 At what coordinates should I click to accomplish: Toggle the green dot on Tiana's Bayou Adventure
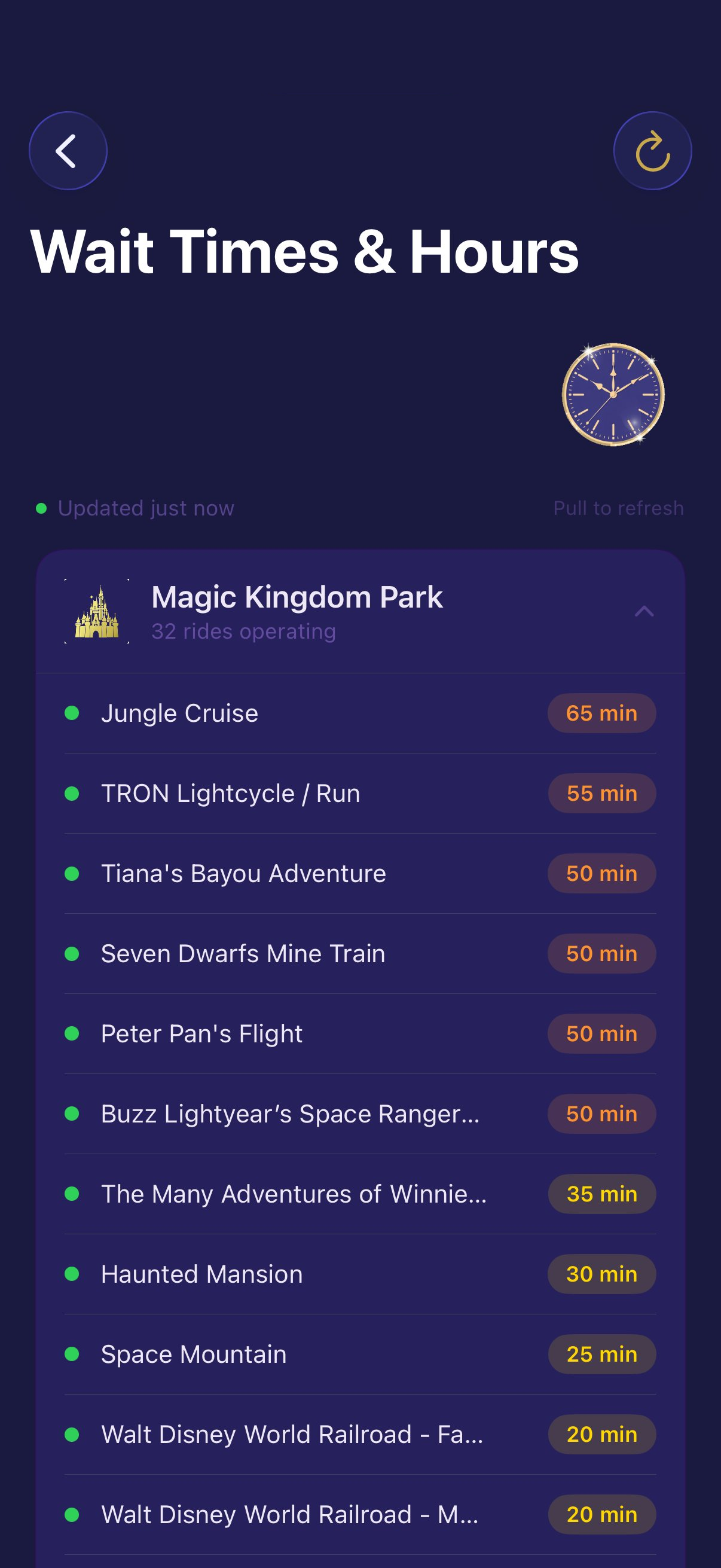[x=73, y=874]
